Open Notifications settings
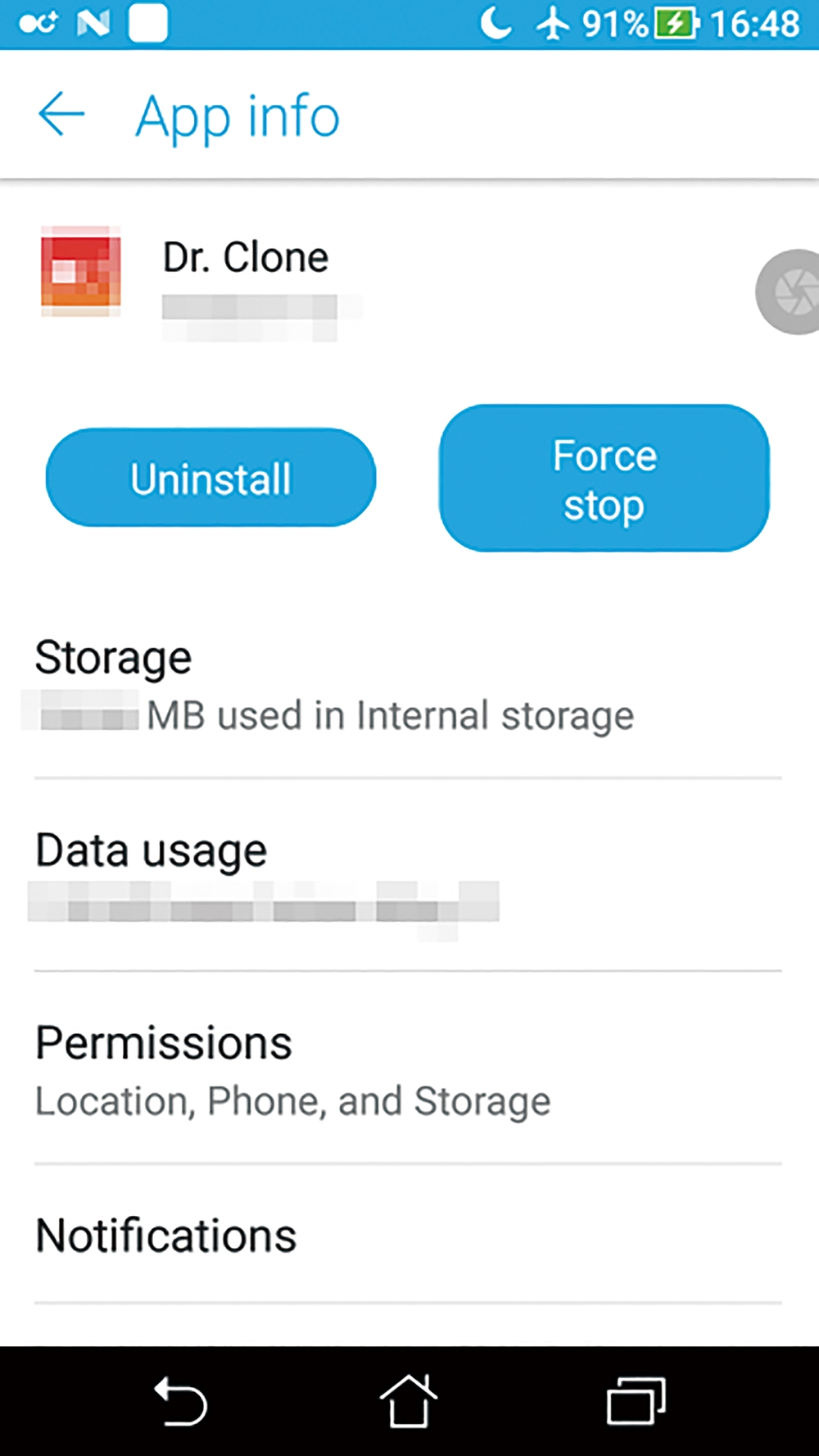Viewport: 819px width, 1456px height. click(x=408, y=1235)
